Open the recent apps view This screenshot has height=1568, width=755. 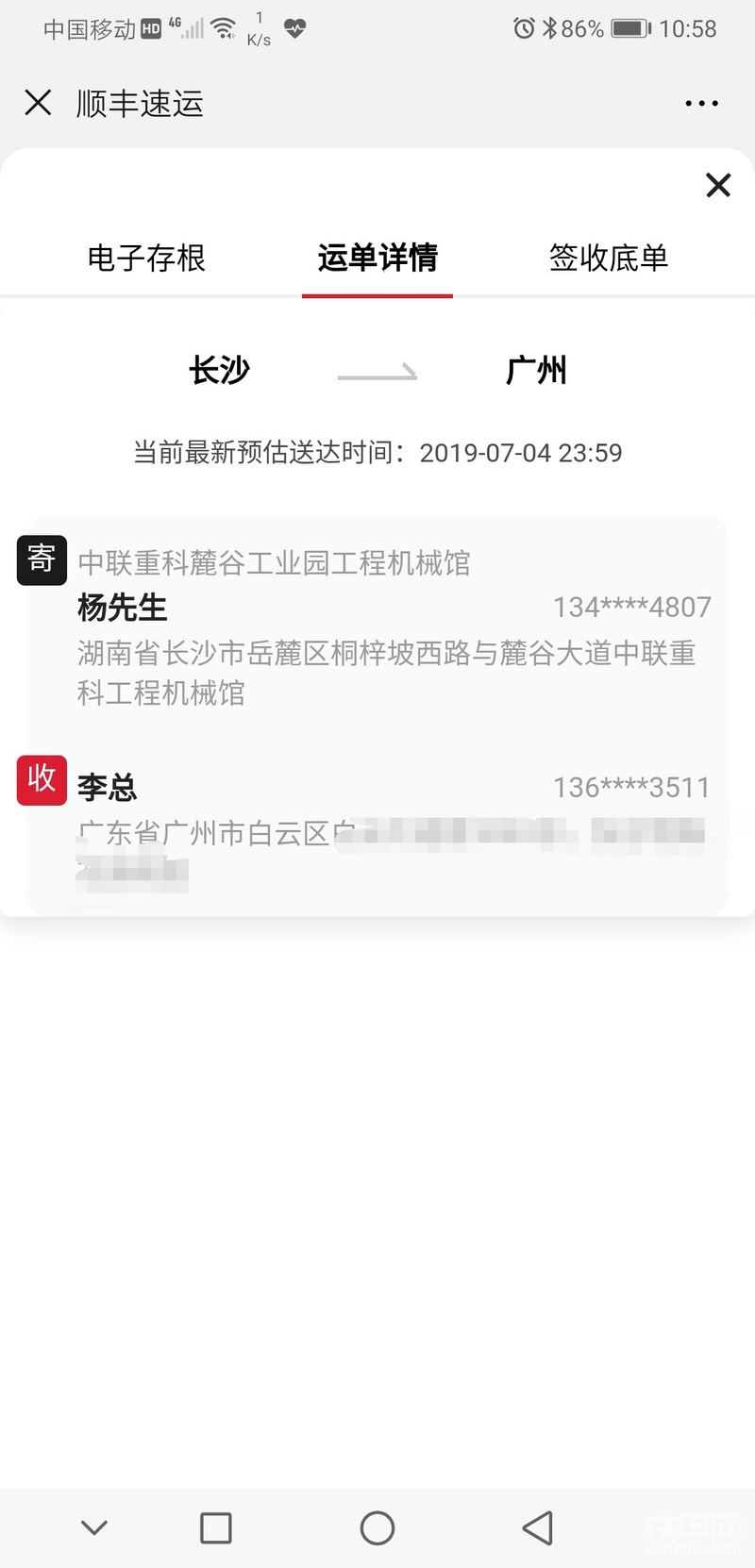point(216,1527)
